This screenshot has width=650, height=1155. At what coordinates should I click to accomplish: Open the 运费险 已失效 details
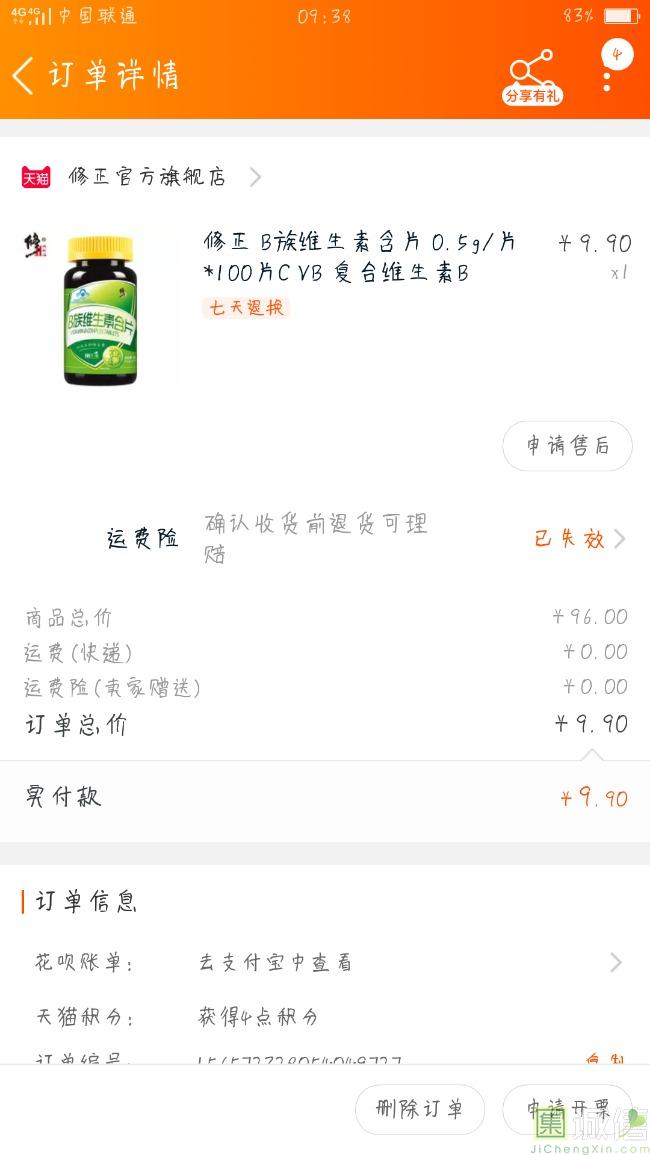coord(581,539)
